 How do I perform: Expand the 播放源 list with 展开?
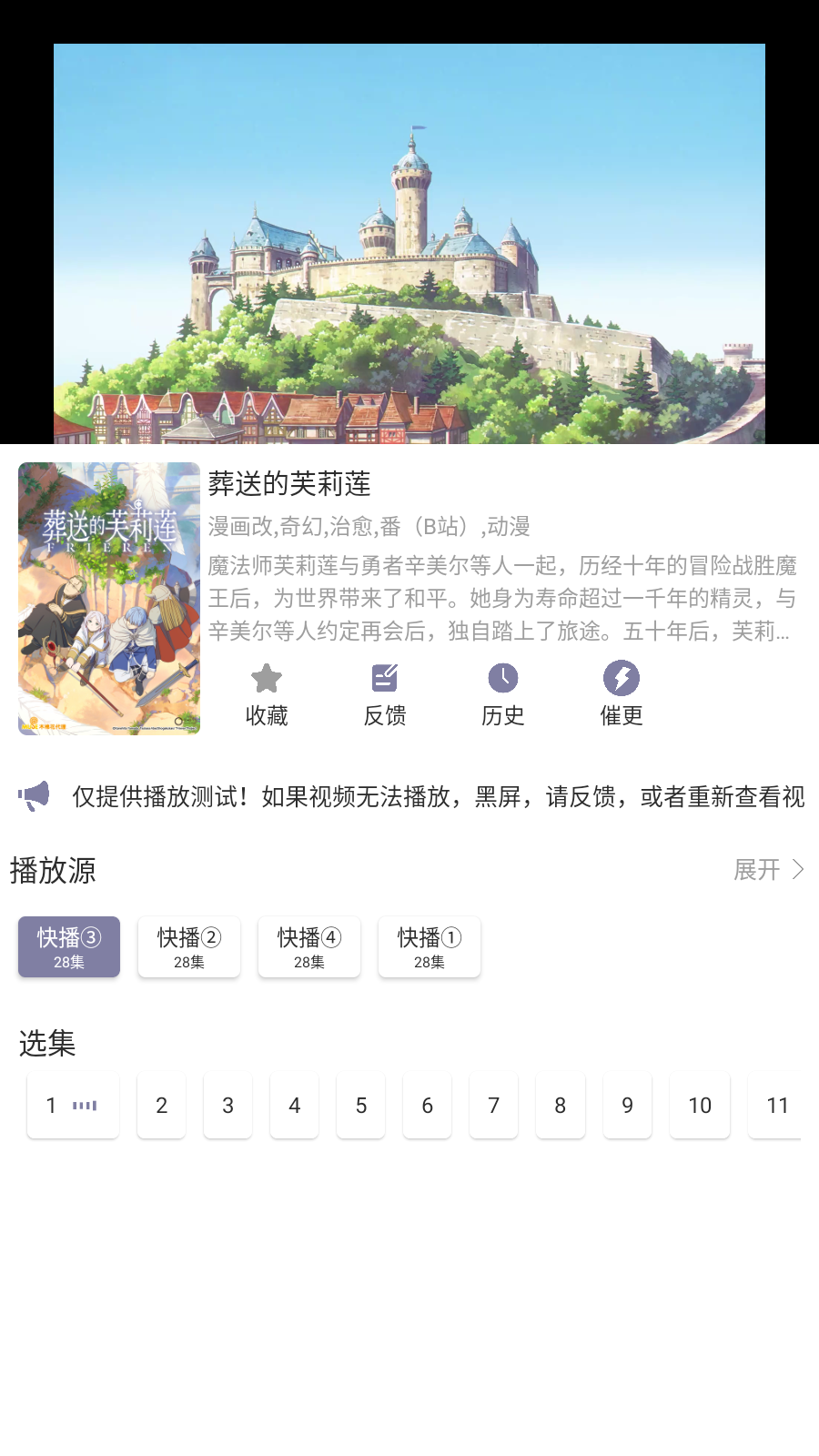(x=769, y=870)
